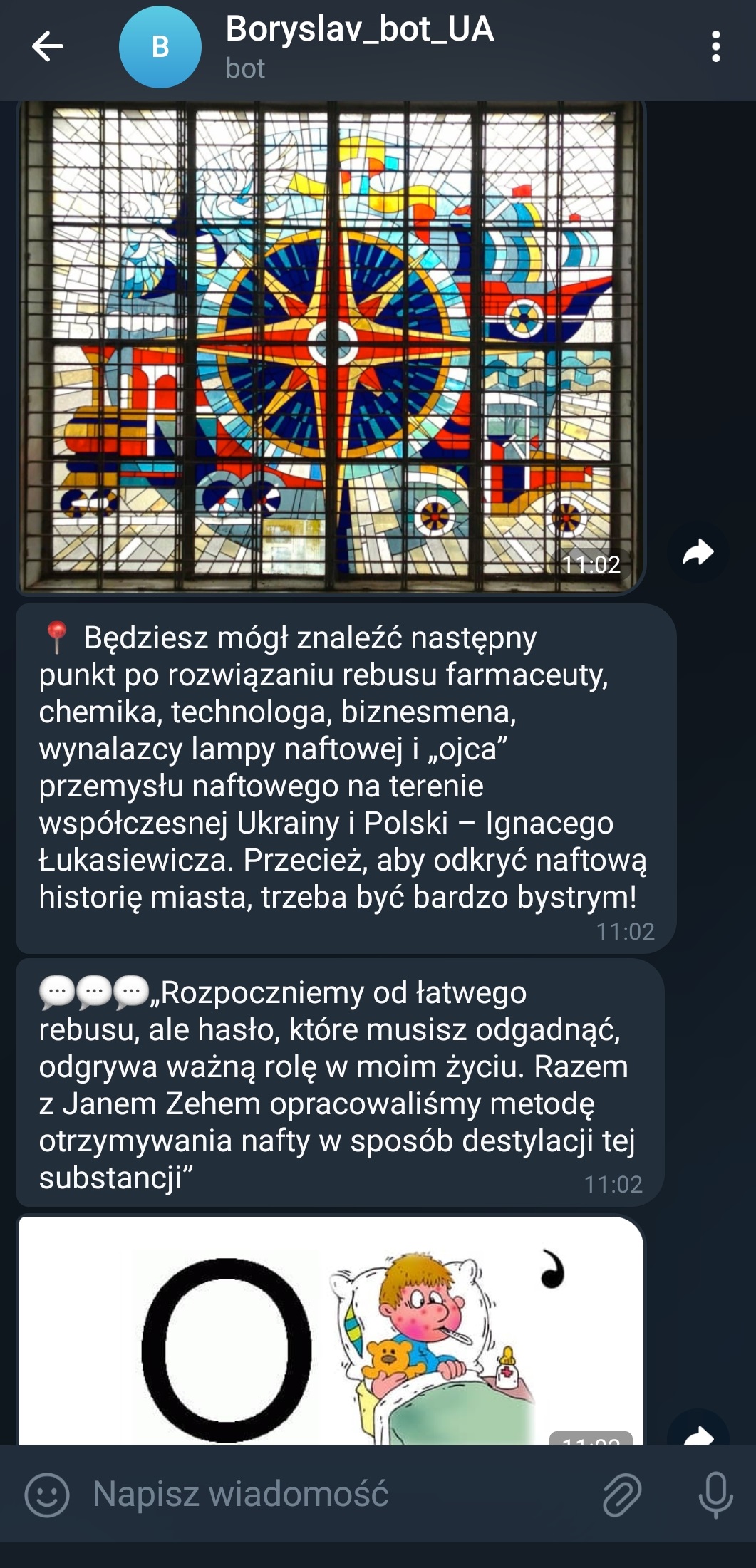Tap the microphone voice message button
Viewport: 756px width, 1568px height.
pyautogui.click(x=715, y=1494)
